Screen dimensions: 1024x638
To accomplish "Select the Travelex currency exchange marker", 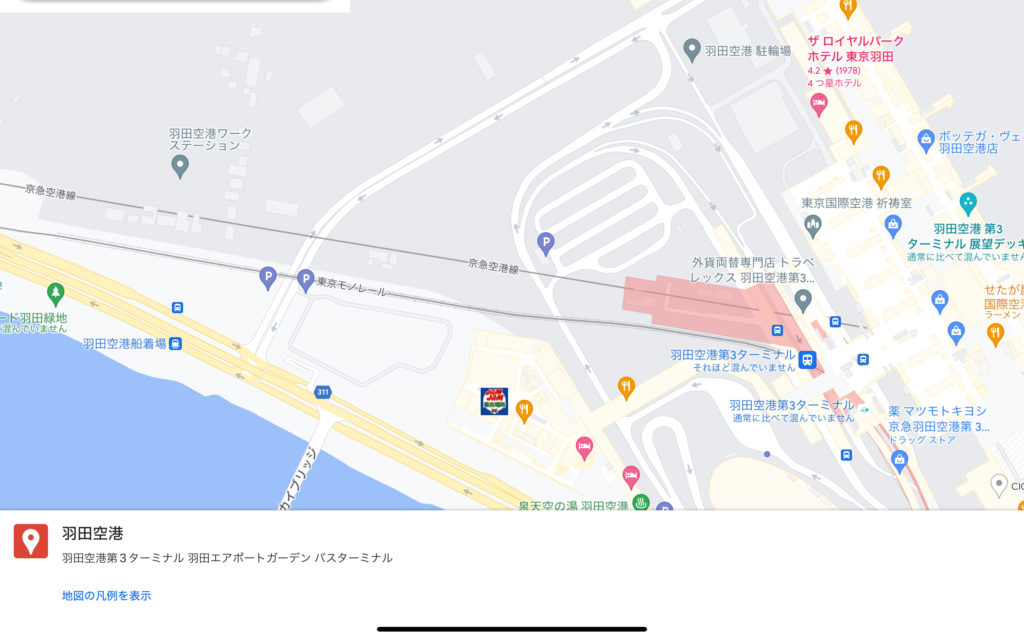I will [x=802, y=299].
